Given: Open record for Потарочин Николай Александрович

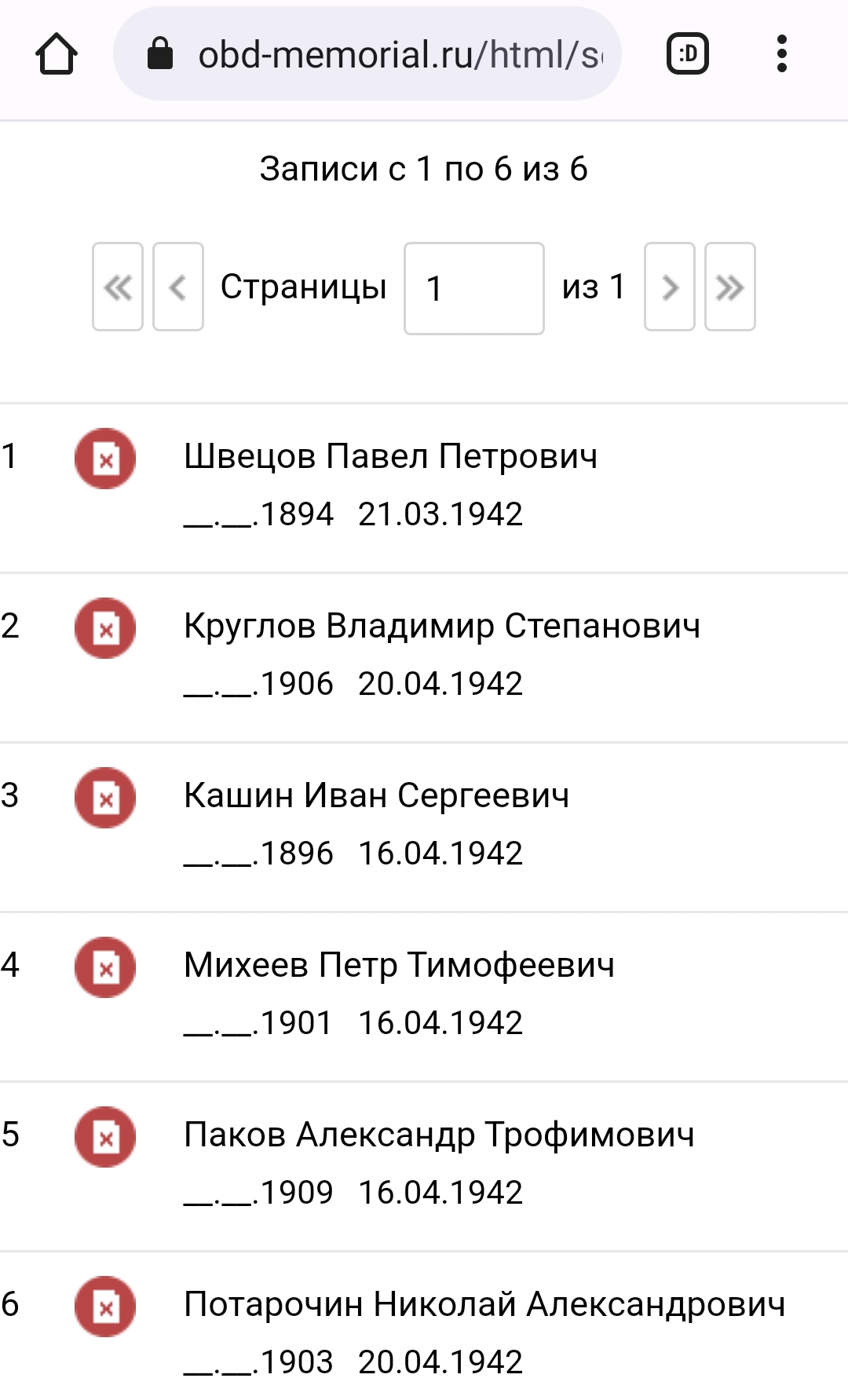Looking at the screenshot, I should (x=484, y=1304).
